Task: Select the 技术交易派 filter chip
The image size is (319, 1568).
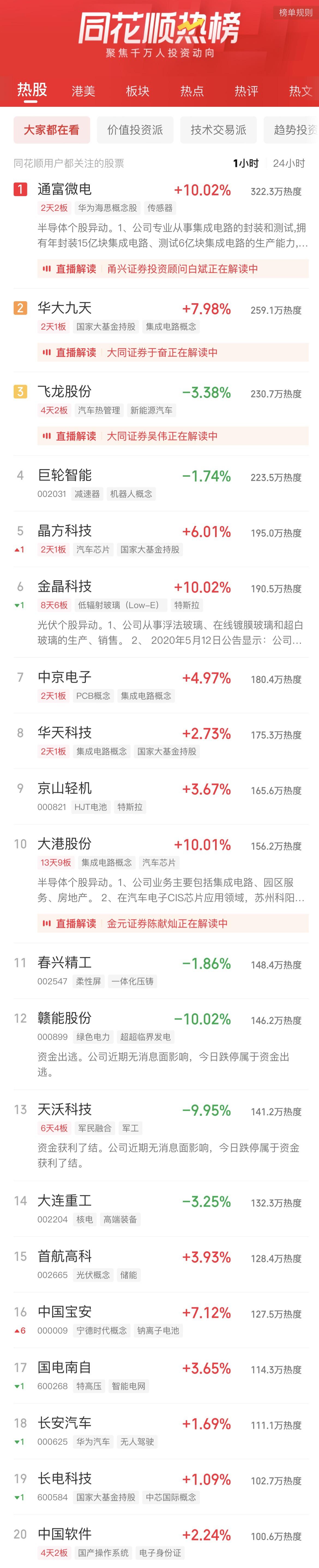Action: pyautogui.click(x=218, y=130)
